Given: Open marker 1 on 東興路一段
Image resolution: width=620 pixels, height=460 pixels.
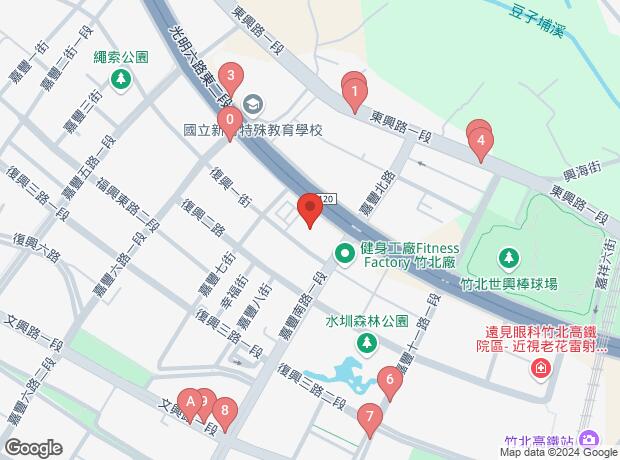Looking at the screenshot, I should [354, 96].
